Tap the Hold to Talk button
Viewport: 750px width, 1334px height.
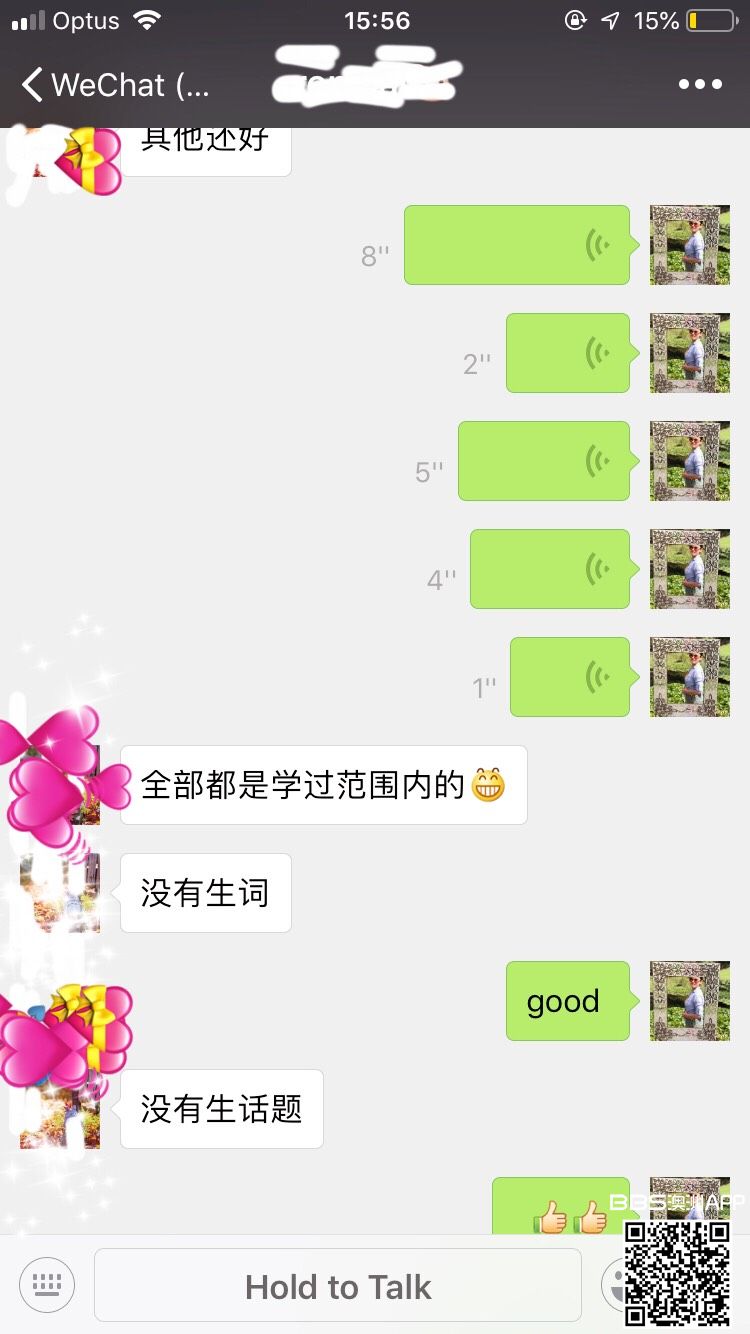[x=338, y=1286]
